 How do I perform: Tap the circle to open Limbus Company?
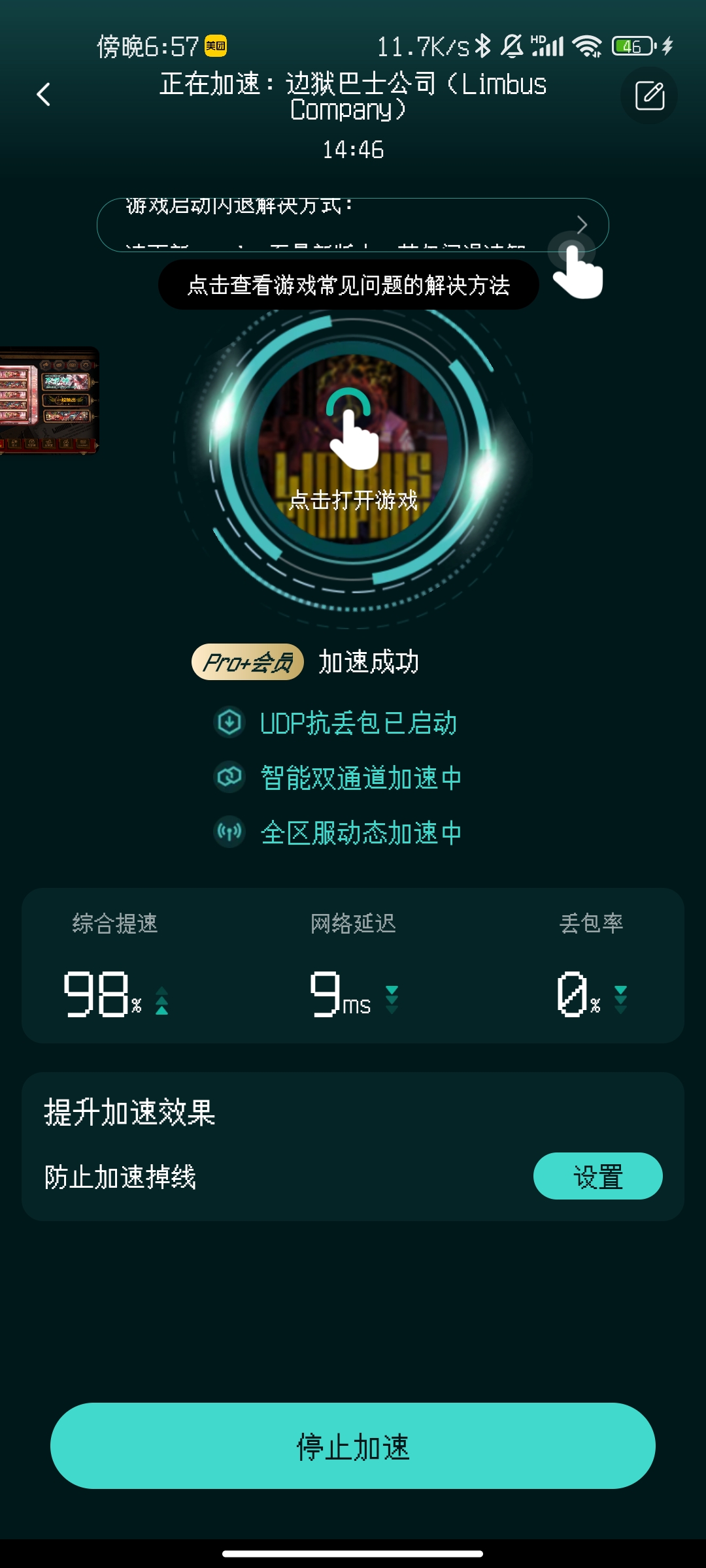pos(353,451)
